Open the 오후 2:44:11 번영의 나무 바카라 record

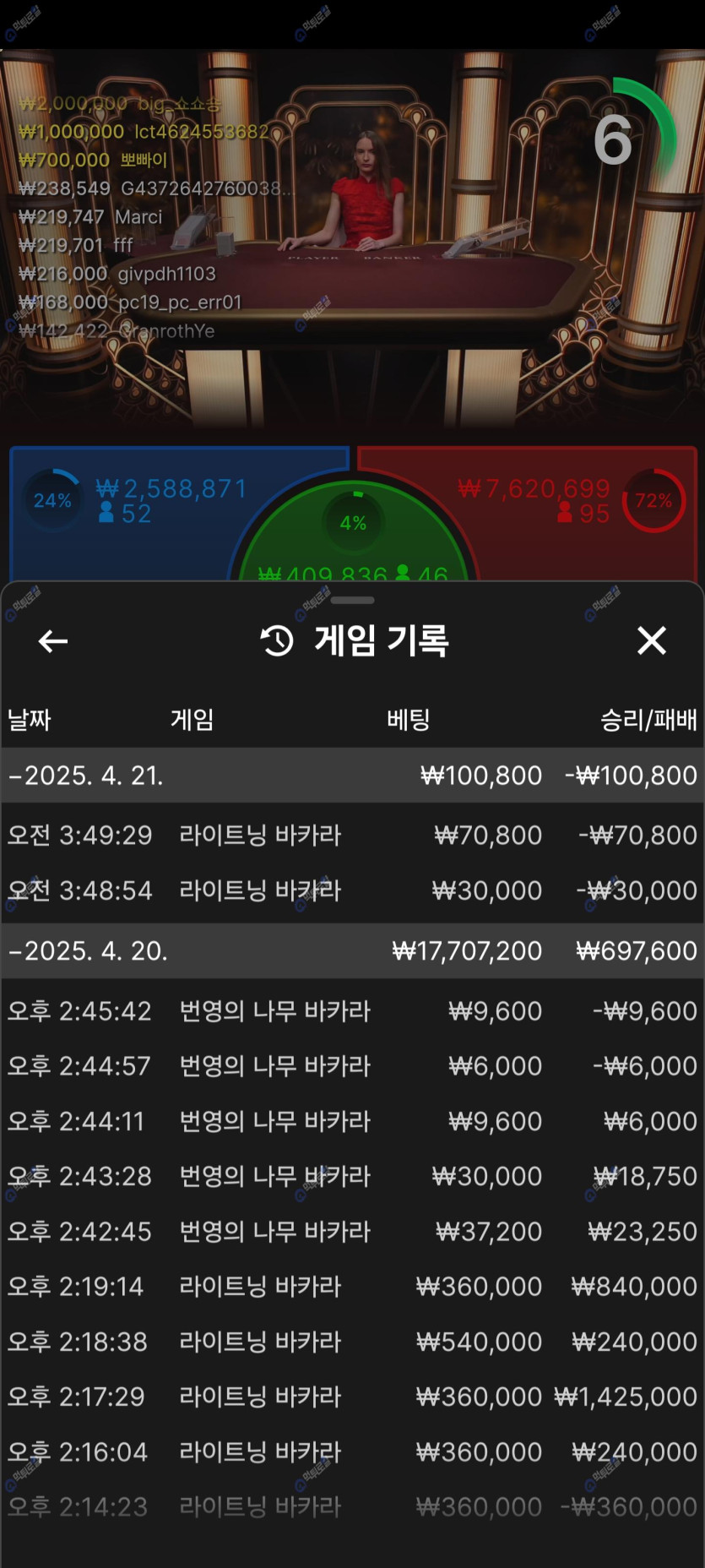click(x=352, y=1121)
